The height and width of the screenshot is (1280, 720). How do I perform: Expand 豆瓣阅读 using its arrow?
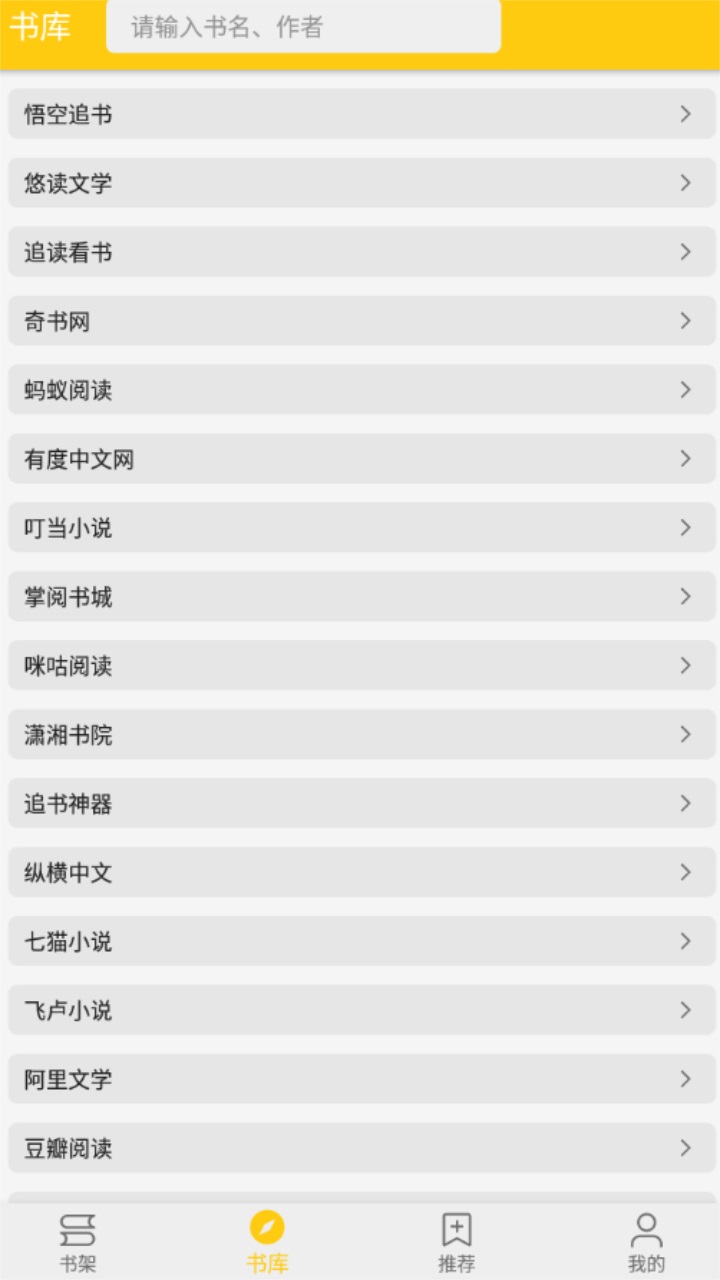tap(685, 1148)
